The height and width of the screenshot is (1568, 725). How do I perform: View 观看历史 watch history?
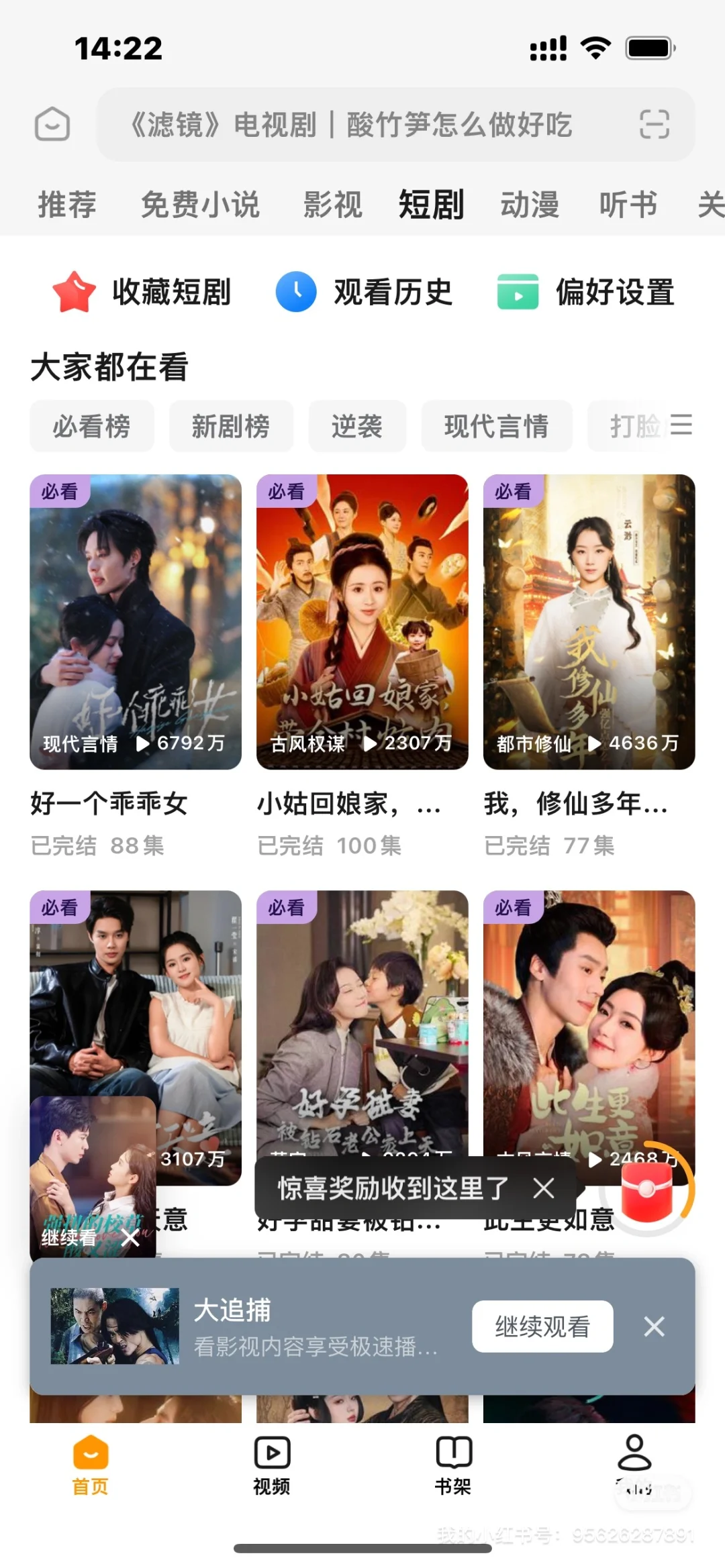point(365,292)
